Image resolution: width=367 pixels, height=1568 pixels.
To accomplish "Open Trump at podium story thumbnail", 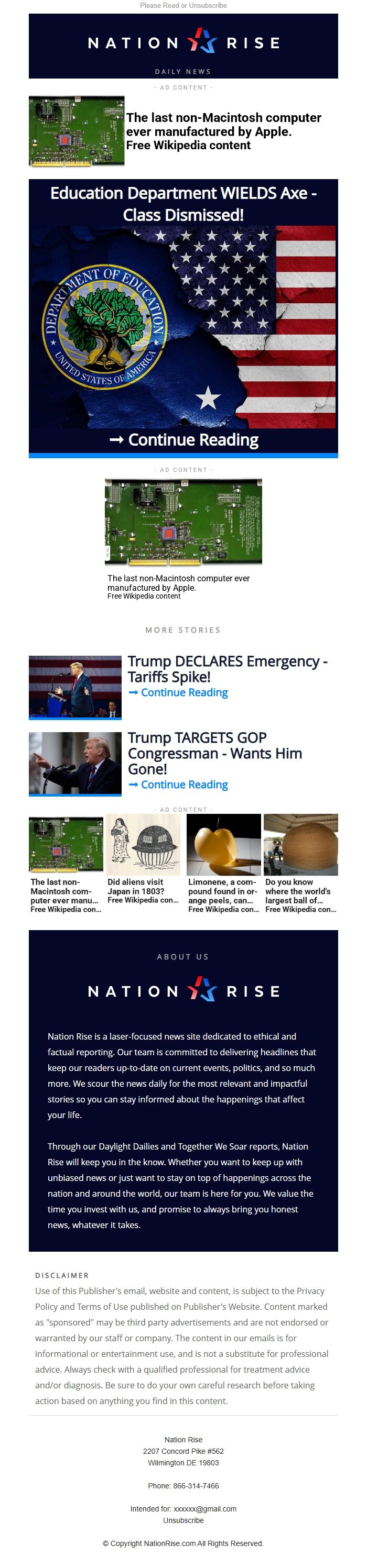I will (75, 686).
